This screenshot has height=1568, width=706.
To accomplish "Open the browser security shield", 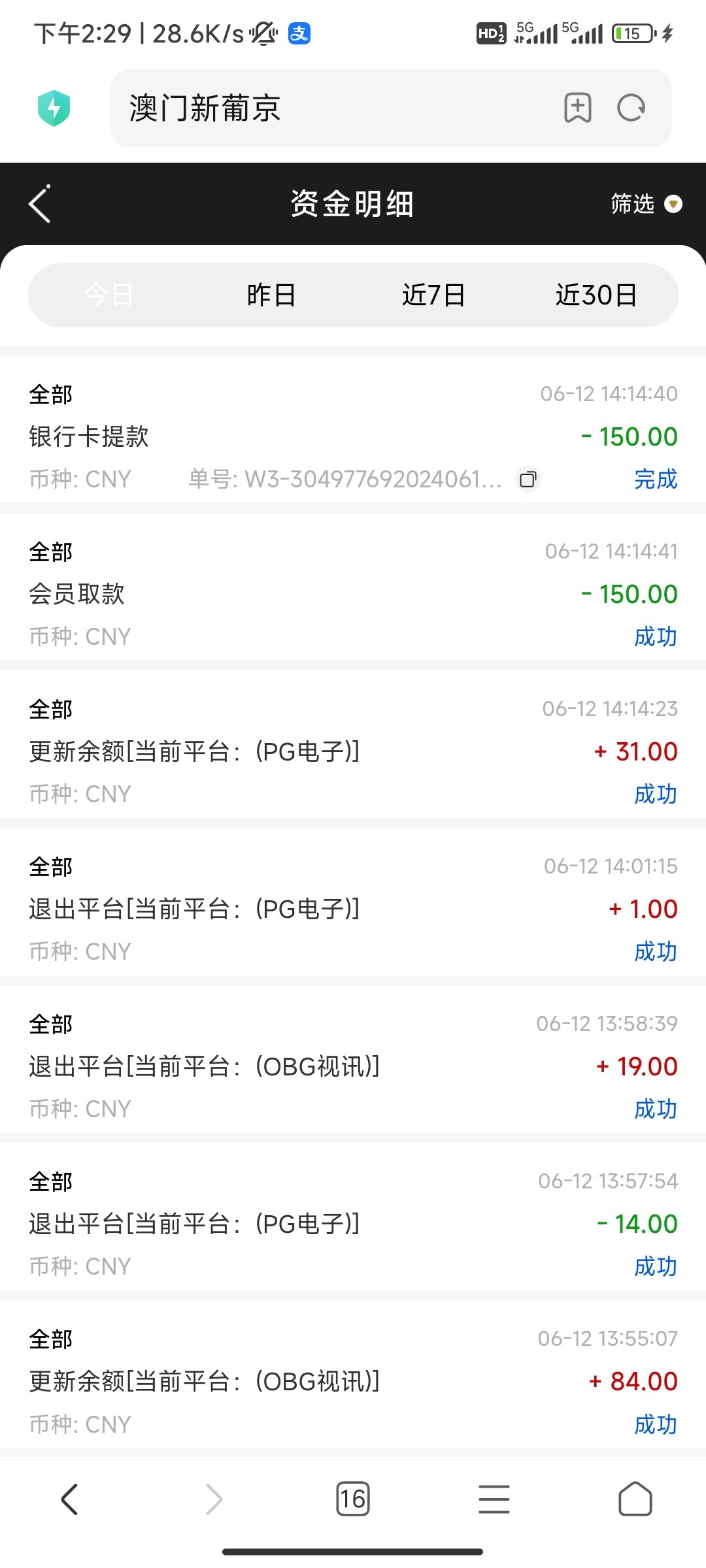I will 54,108.
